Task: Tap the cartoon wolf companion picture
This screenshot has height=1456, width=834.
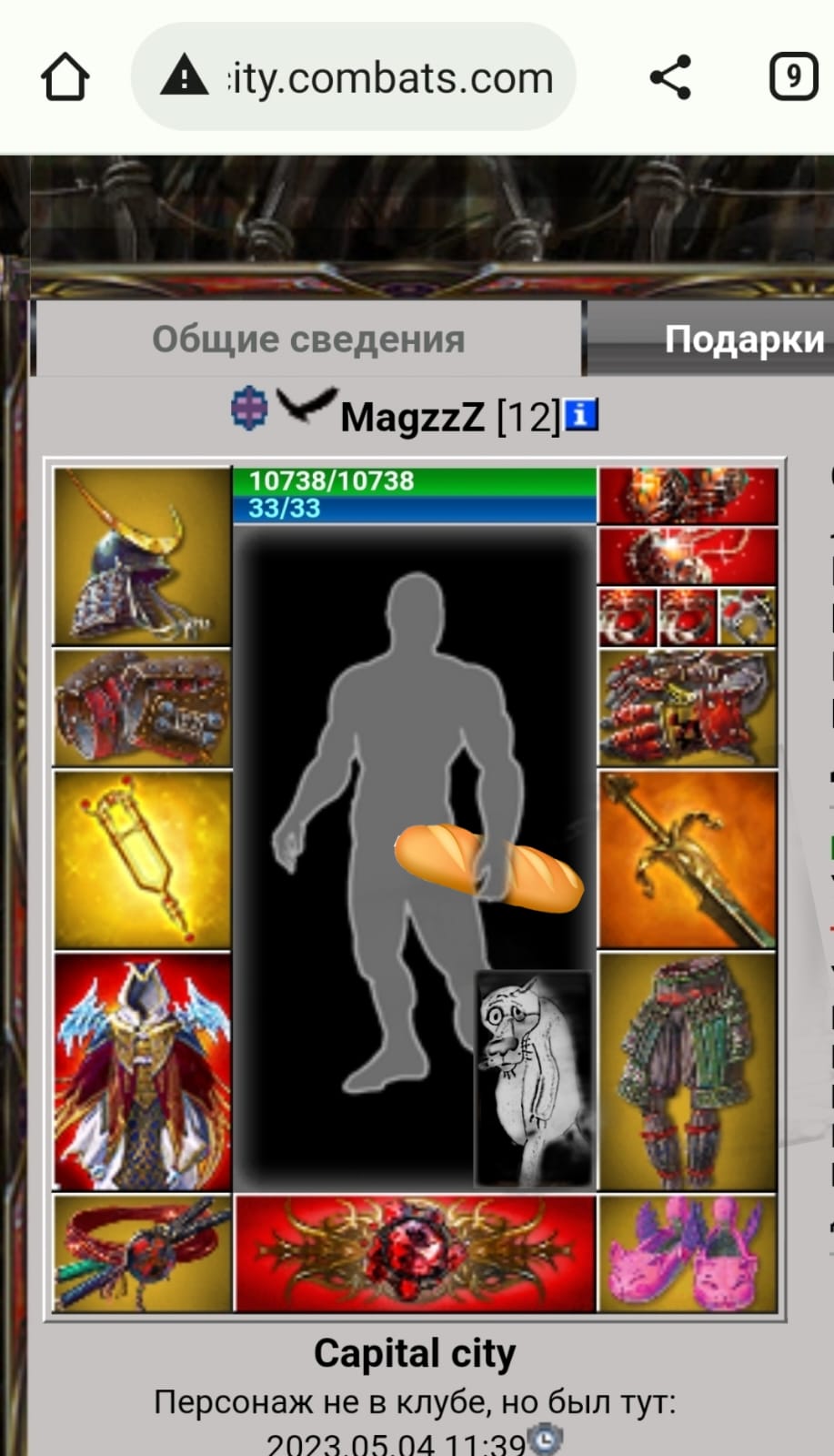Action: pyautogui.click(x=534, y=1078)
